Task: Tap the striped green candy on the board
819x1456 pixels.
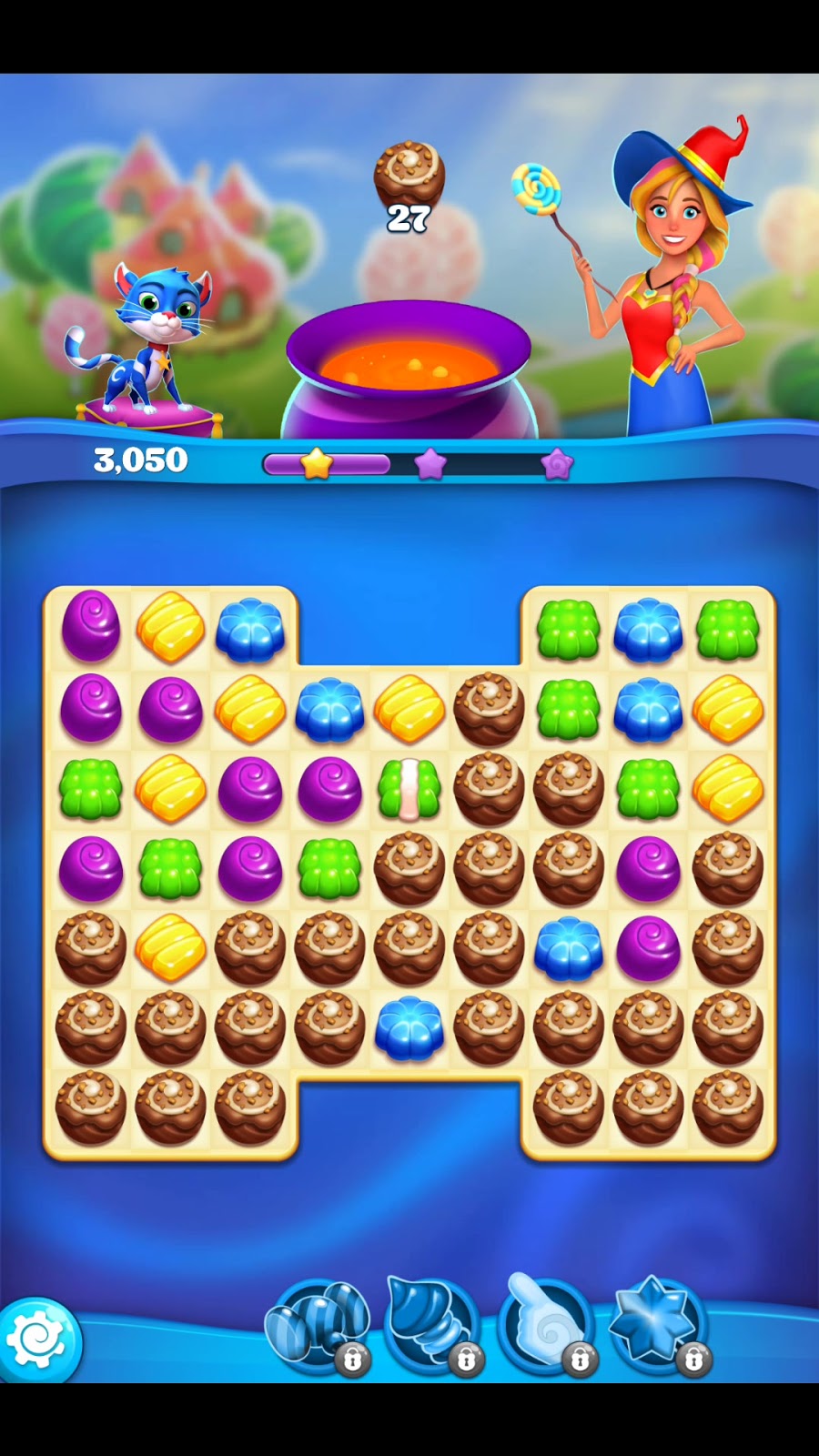Action: pyautogui.click(x=409, y=788)
